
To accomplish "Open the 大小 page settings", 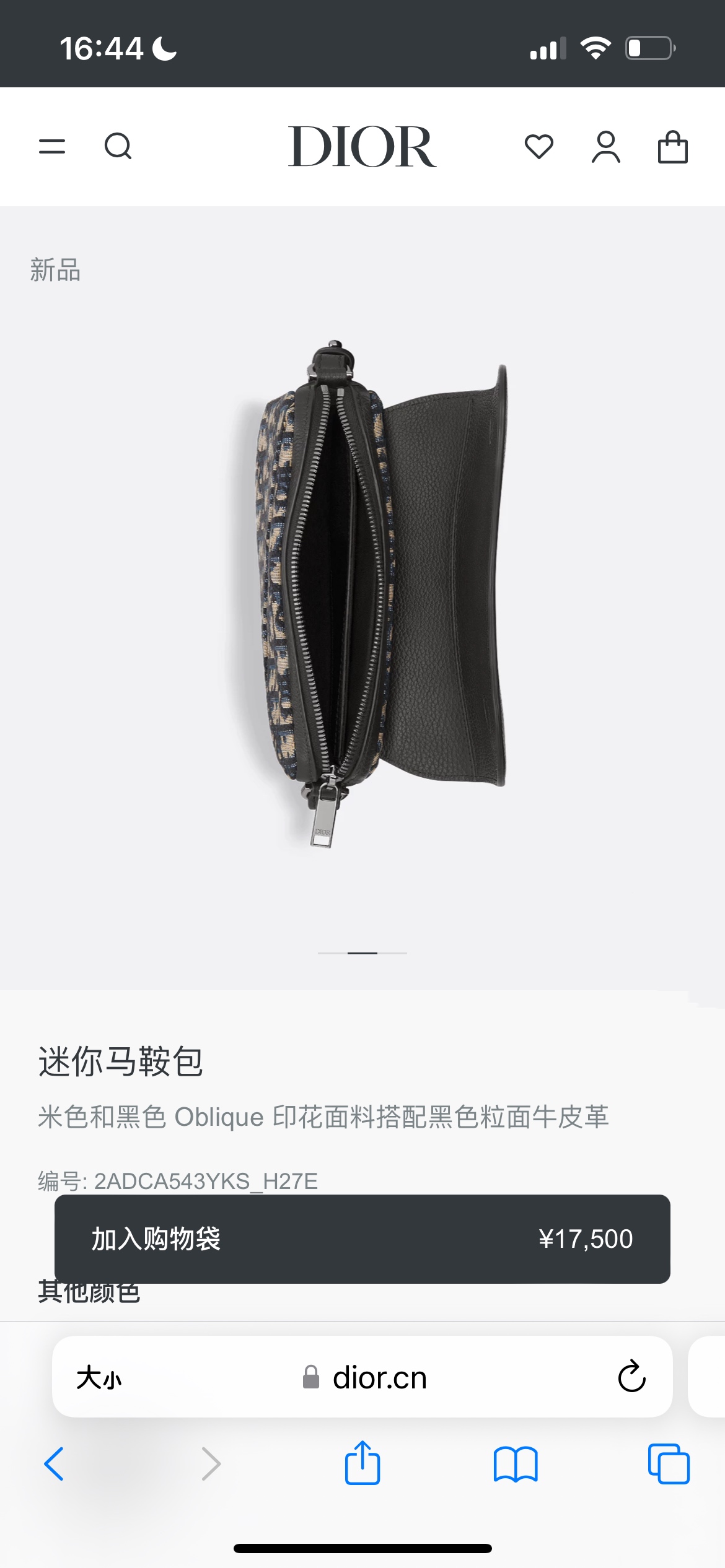I will [99, 1379].
